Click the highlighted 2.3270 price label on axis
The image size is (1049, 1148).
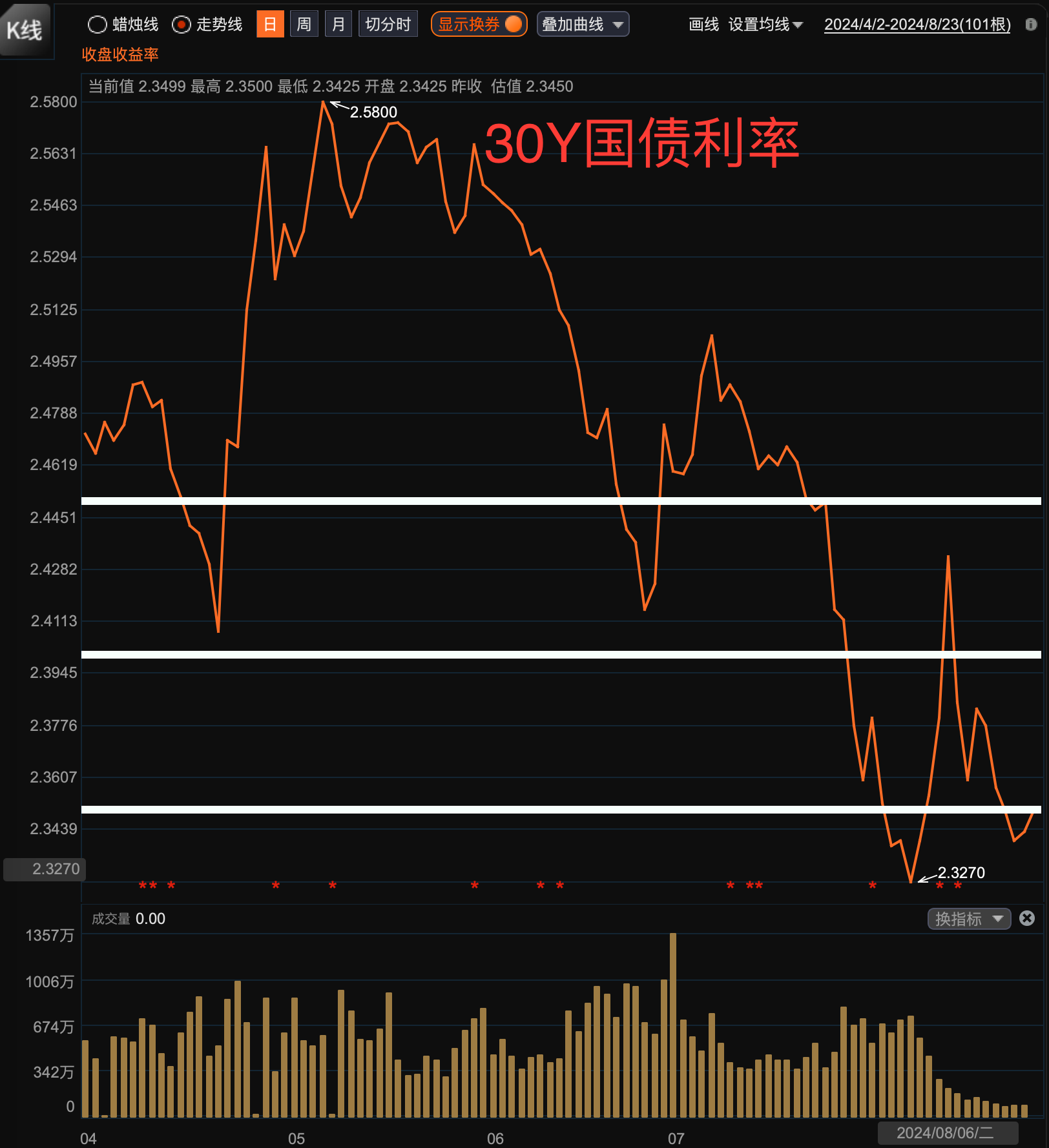[44, 869]
